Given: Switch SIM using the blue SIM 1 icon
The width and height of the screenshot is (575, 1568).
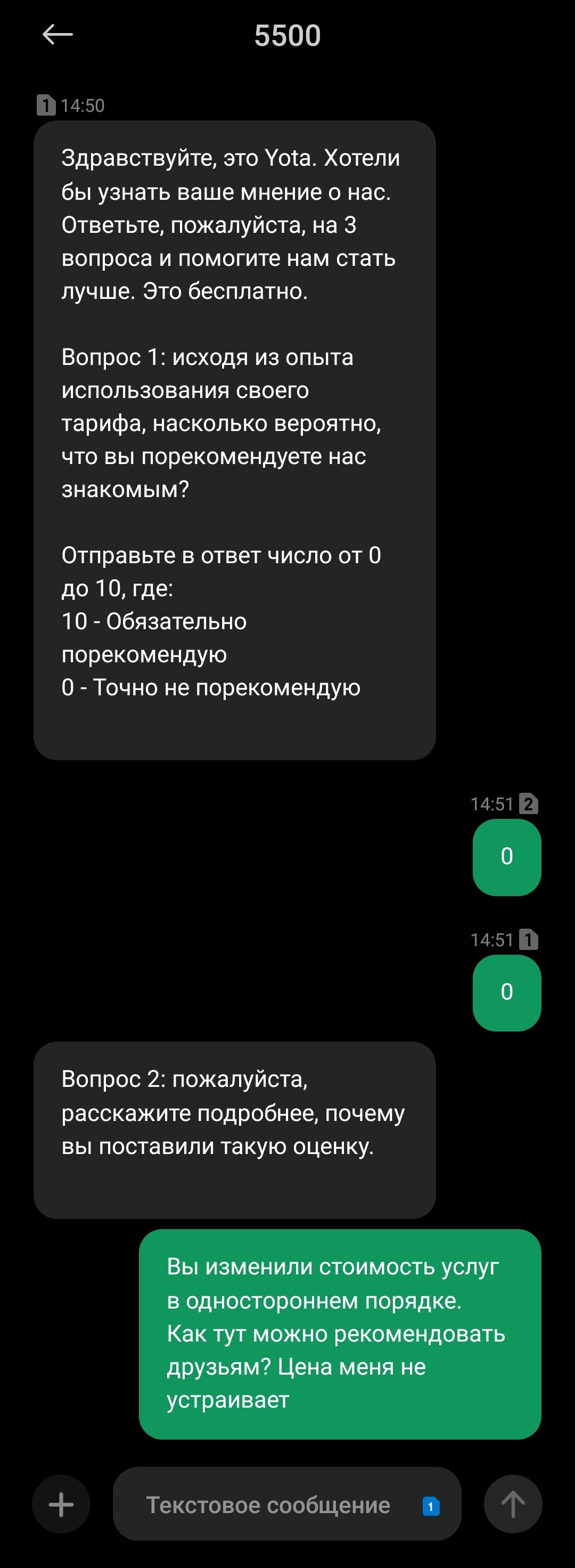Looking at the screenshot, I should pyautogui.click(x=431, y=1507).
